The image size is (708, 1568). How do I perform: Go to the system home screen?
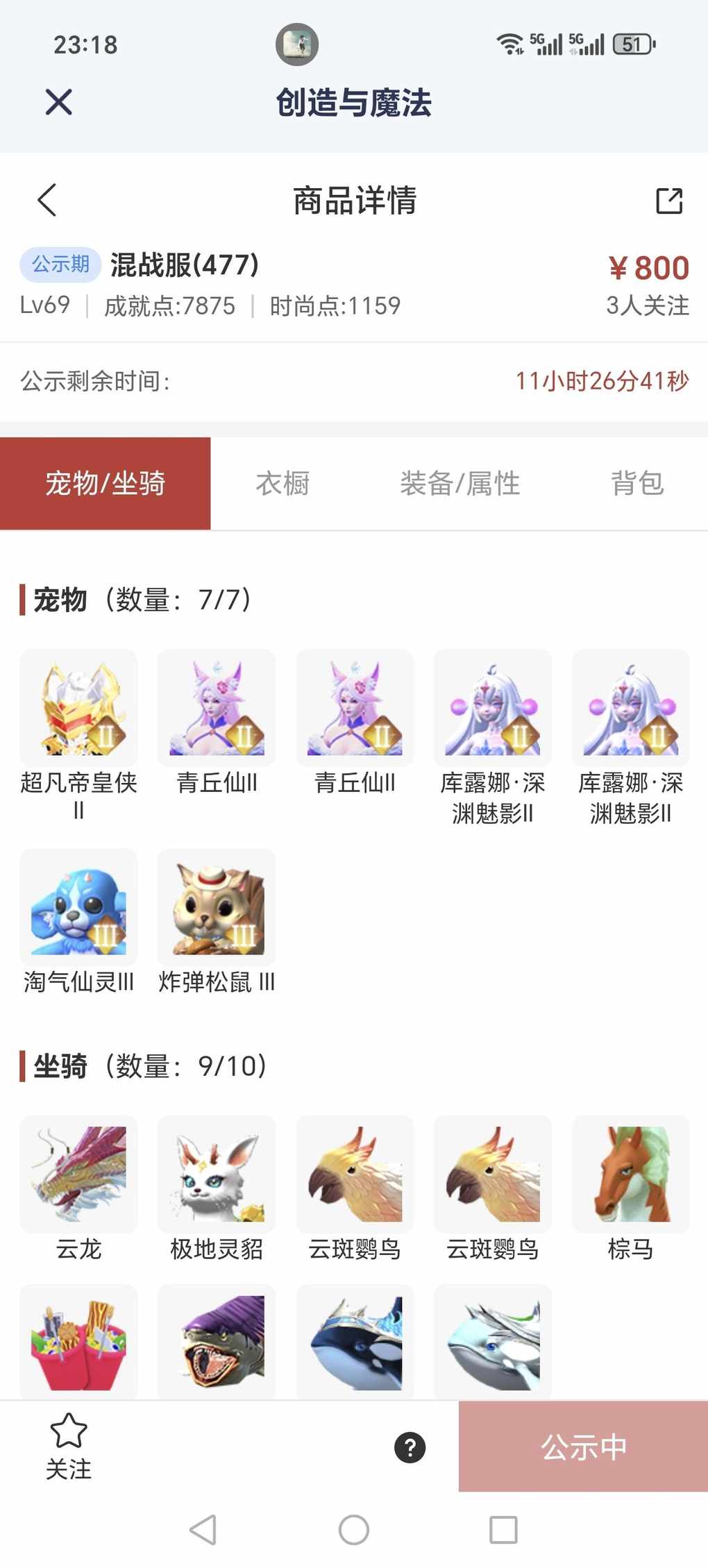point(353,1530)
